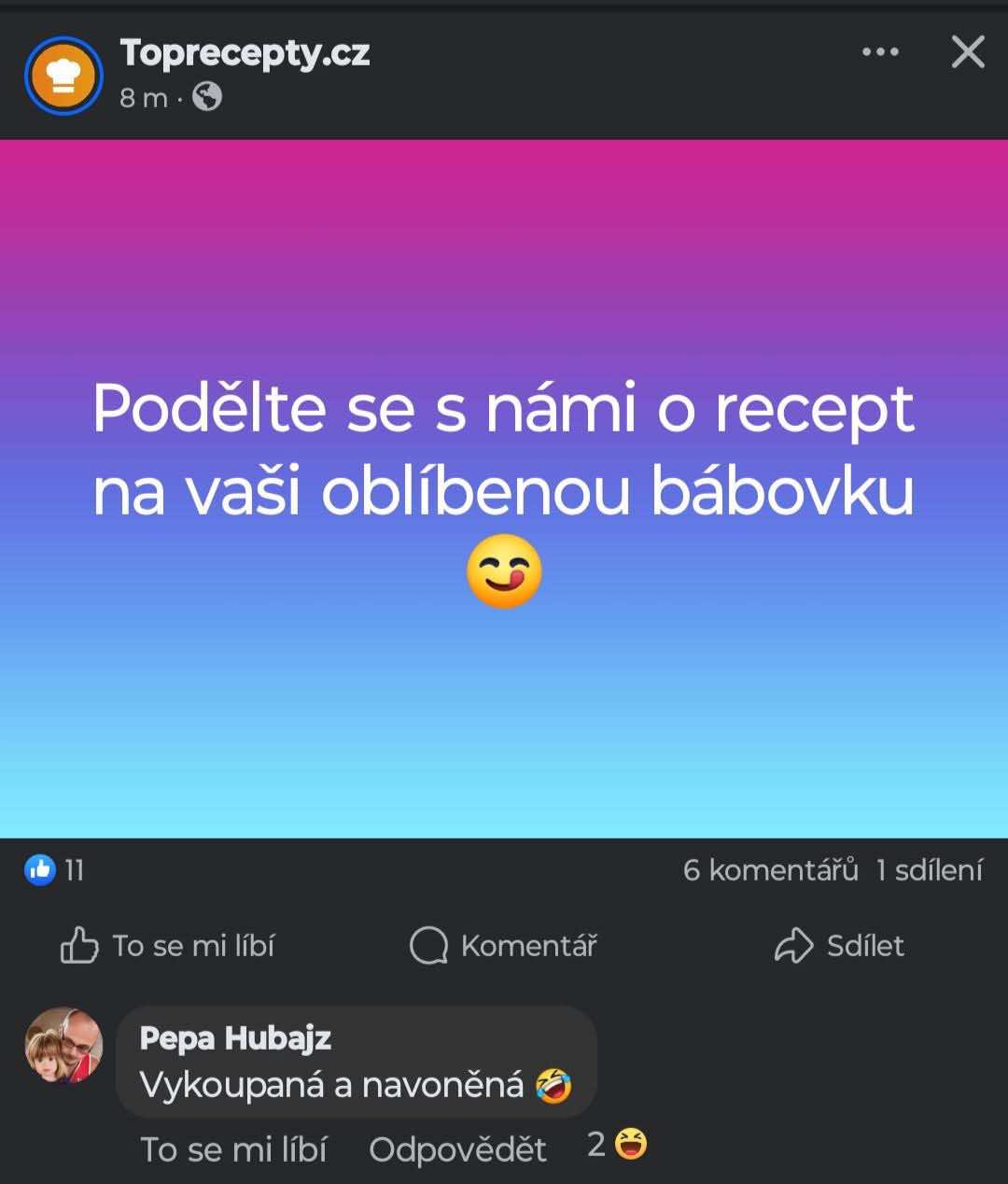Close the post view
1008x1184 pixels.
pyautogui.click(x=968, y=52)
